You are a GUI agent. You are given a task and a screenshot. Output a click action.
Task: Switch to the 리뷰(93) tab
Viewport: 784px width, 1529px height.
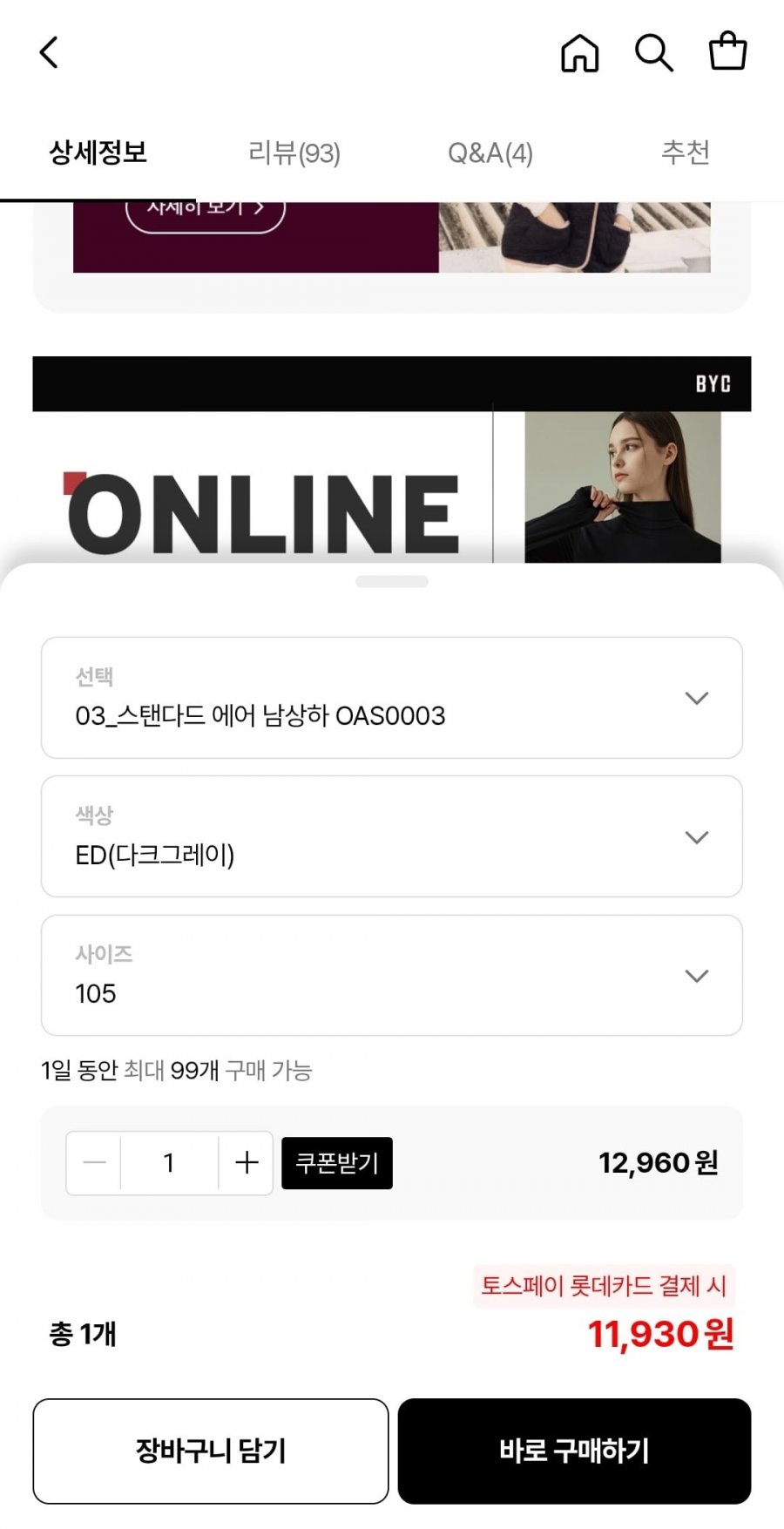tap(294, 153)
